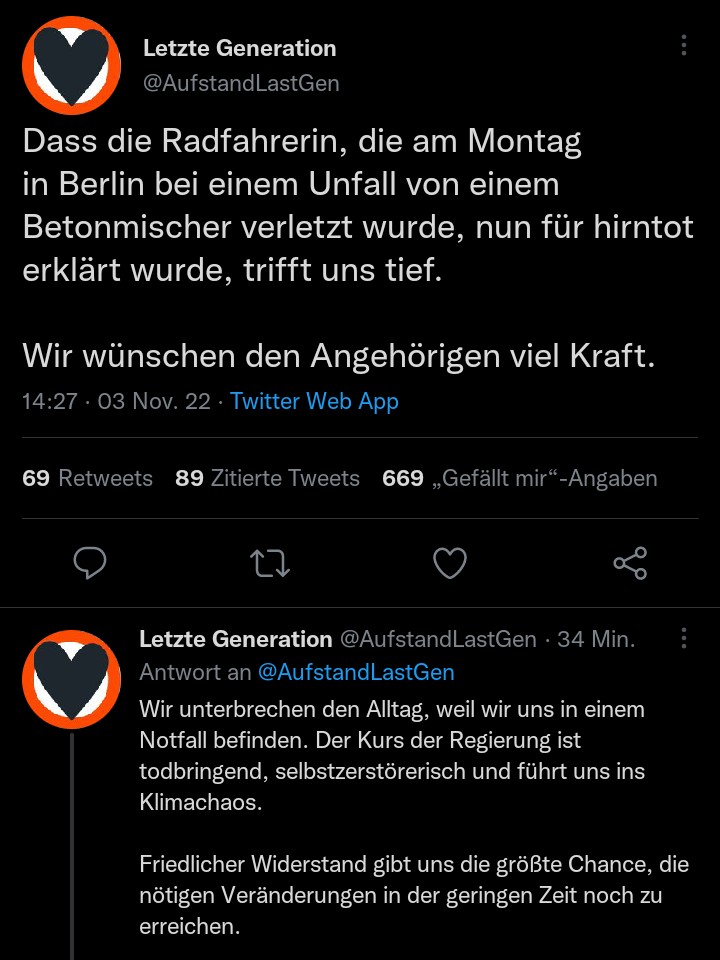Open overflow menu of the main tweet
Viewport: 720px width, 960px height.
pyautogui.click(x=684, y=46)
